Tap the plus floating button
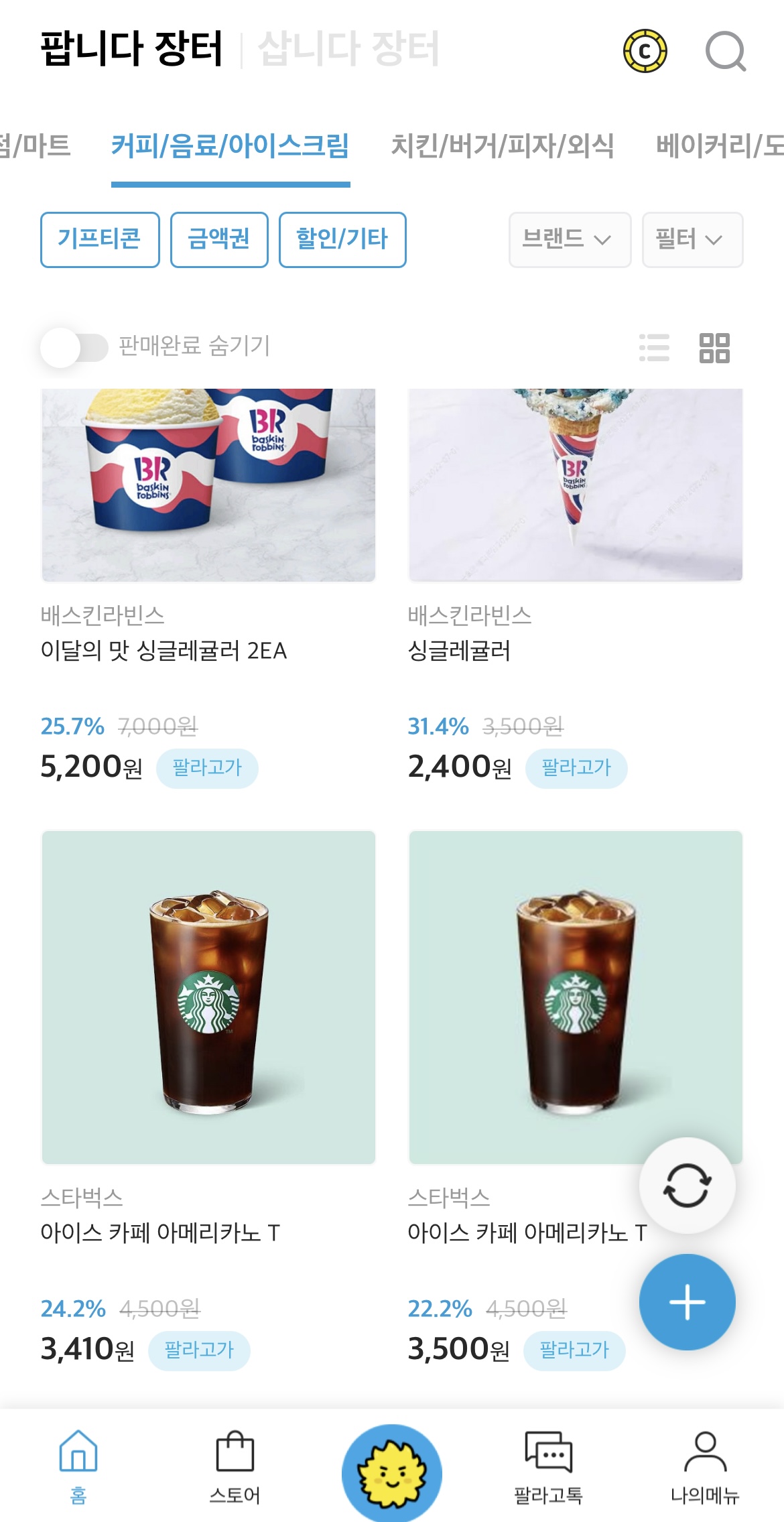784x1522 pixels. [x=687, y=1302]
